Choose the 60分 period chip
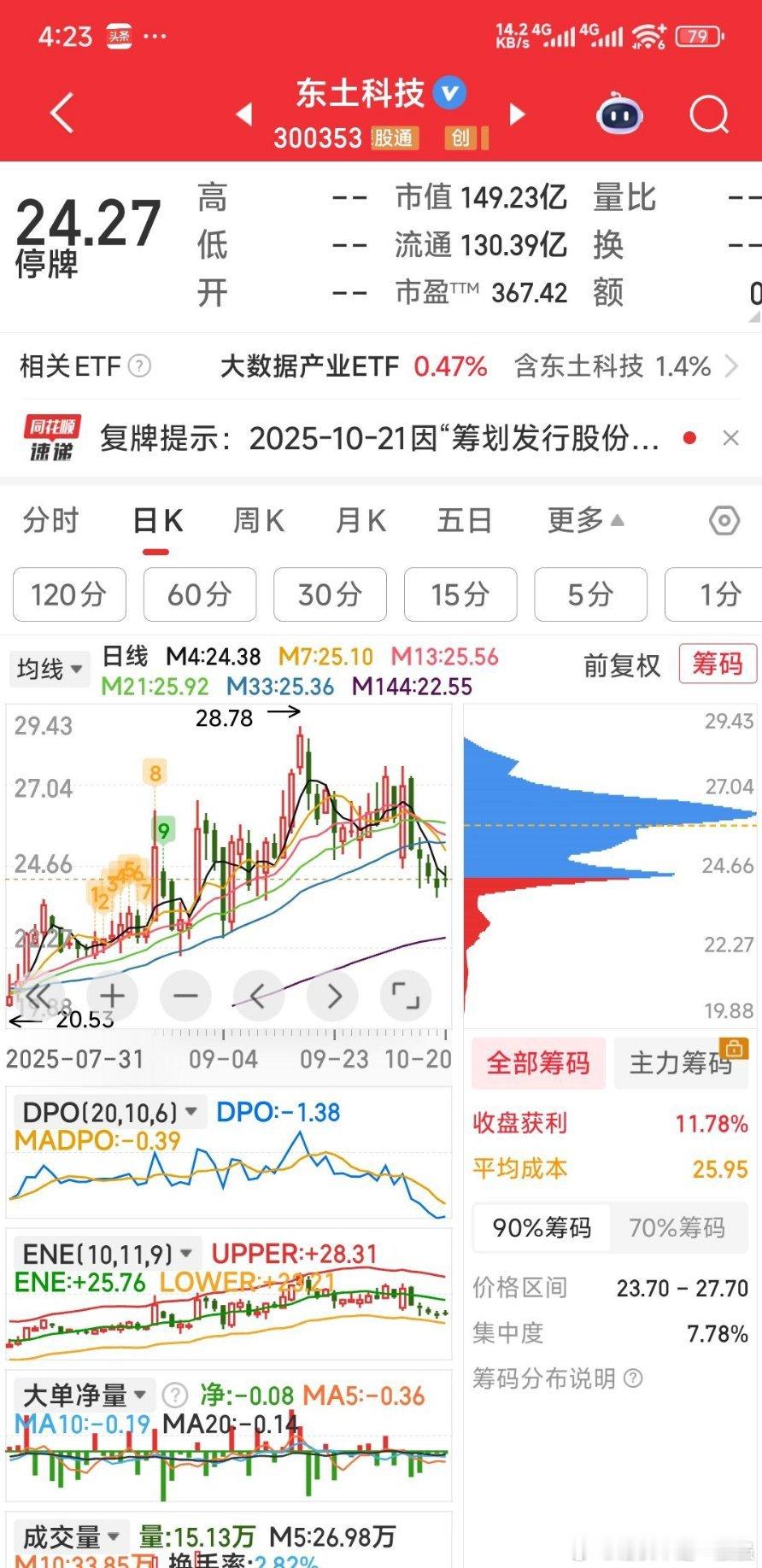The width and height of the screenshot is (762, 1568). coord(199,594)
